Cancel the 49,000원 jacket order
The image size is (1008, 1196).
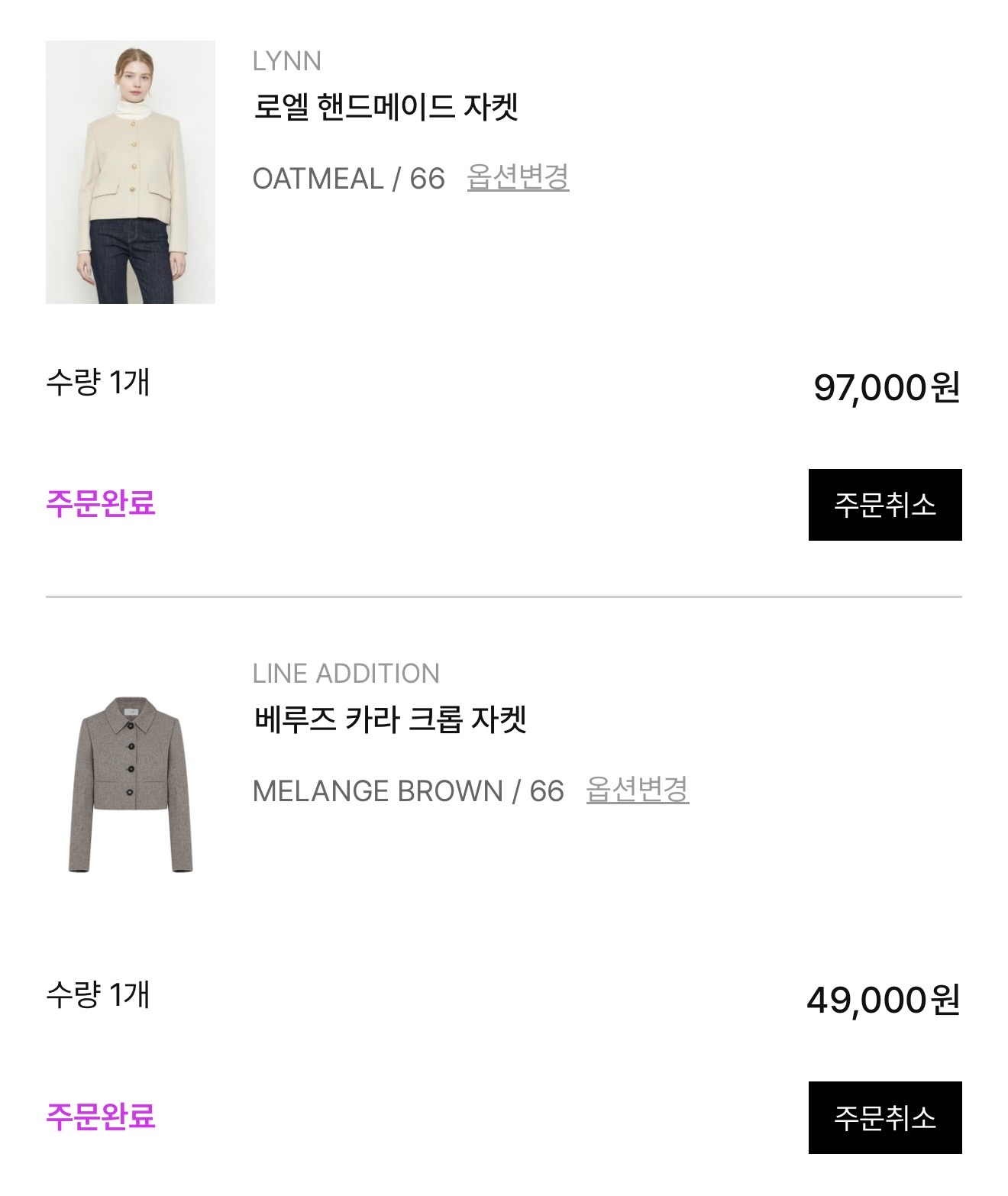[884, 1117]
